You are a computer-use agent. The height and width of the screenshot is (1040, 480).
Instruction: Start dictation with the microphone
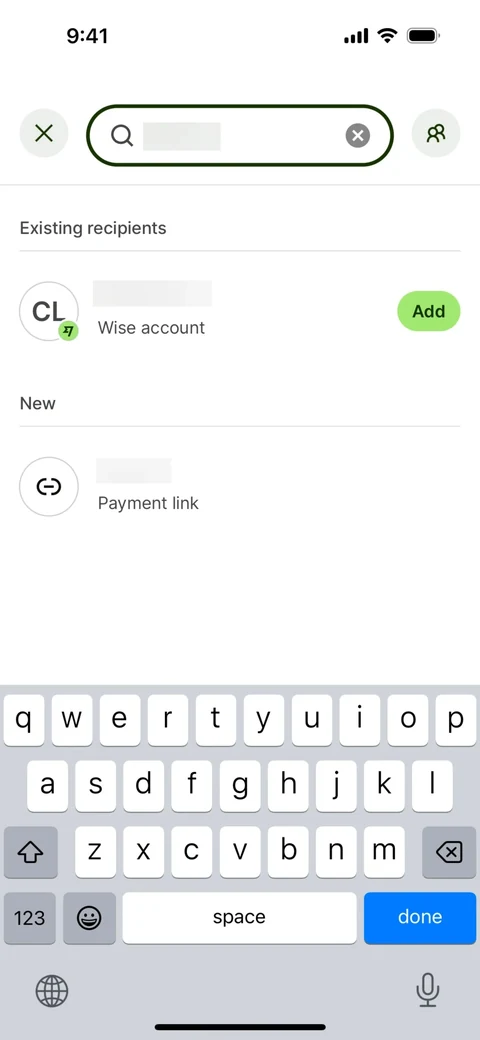428,990
